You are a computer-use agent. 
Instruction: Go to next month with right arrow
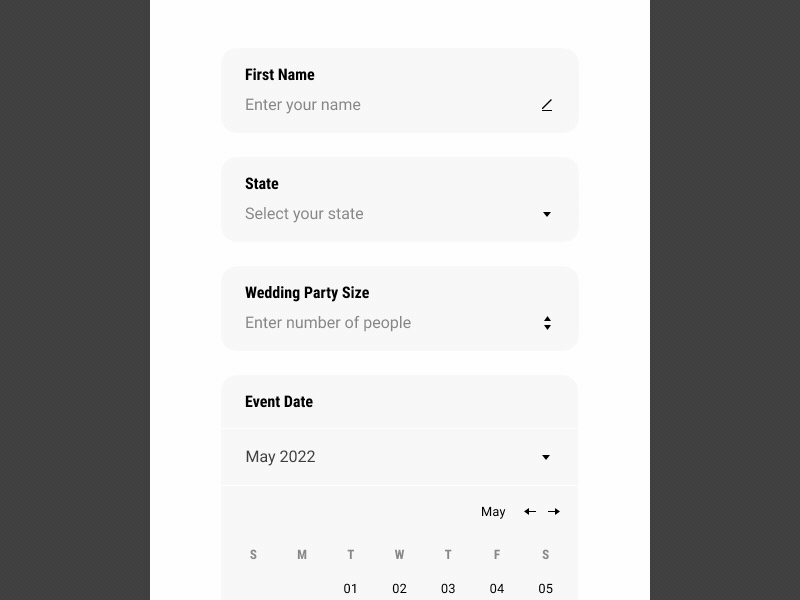(x=554, y=512)
